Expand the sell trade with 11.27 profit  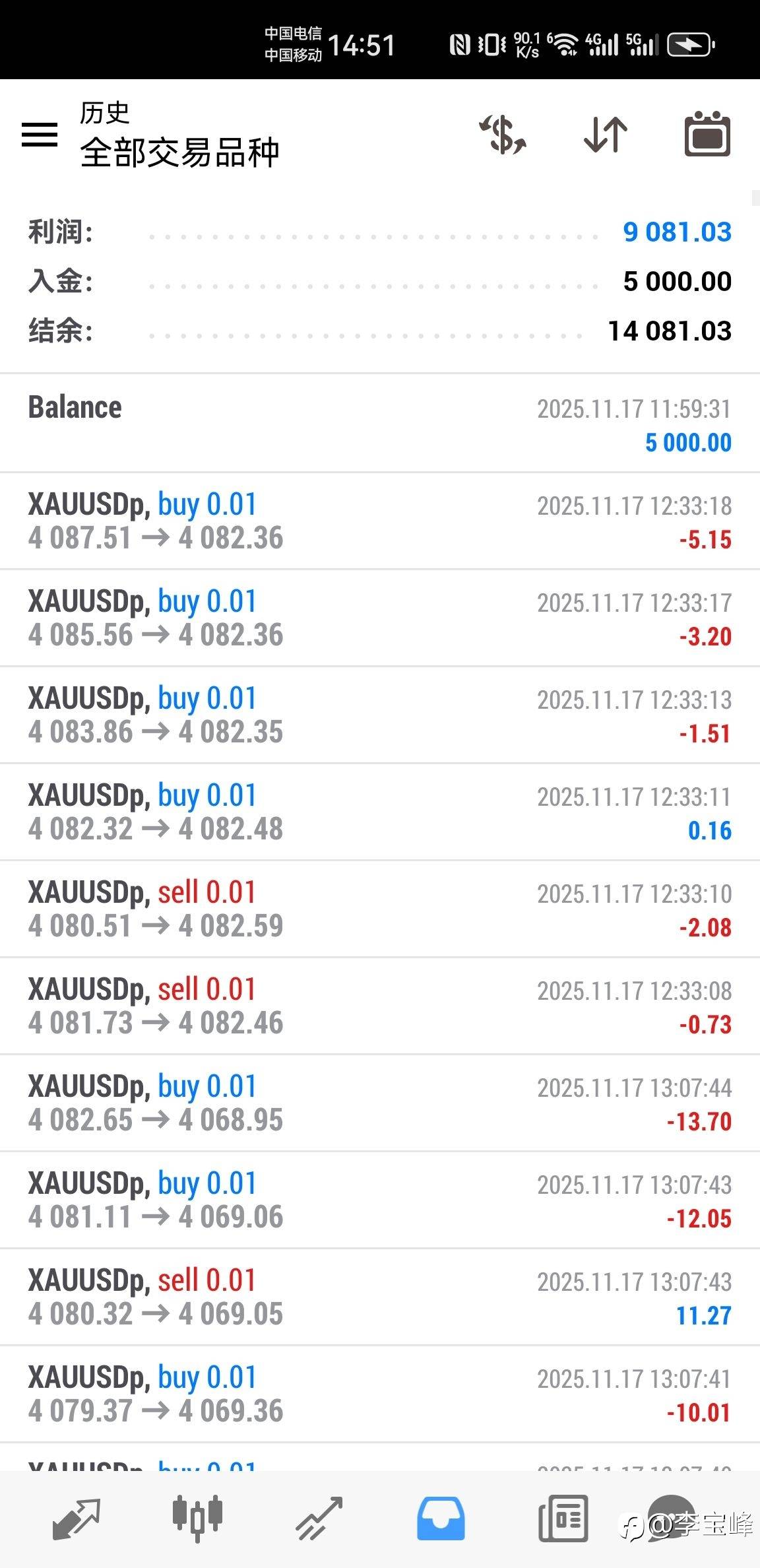click(380, 1297)
